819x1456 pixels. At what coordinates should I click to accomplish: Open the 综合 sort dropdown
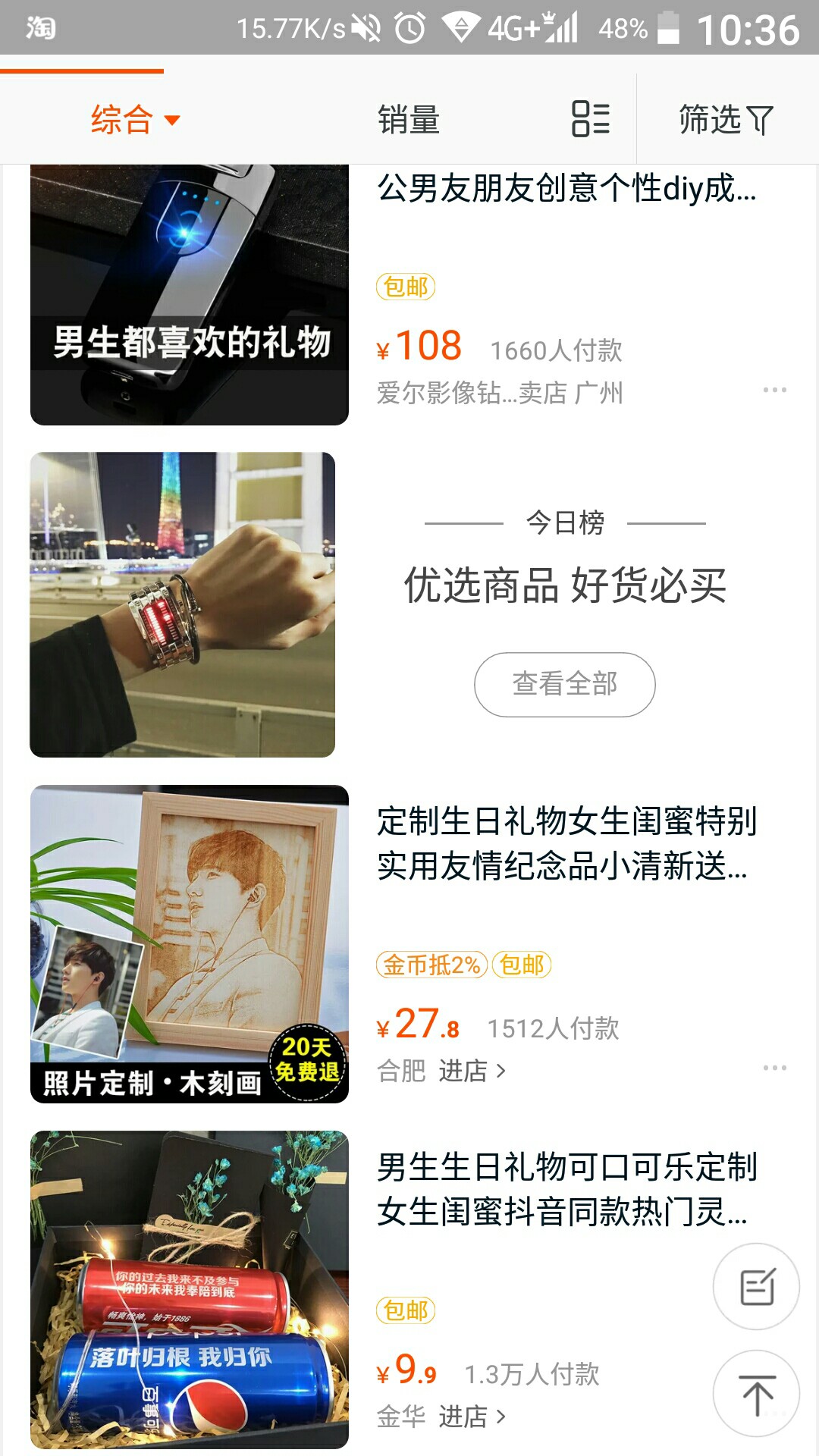(x=135, y=120)
